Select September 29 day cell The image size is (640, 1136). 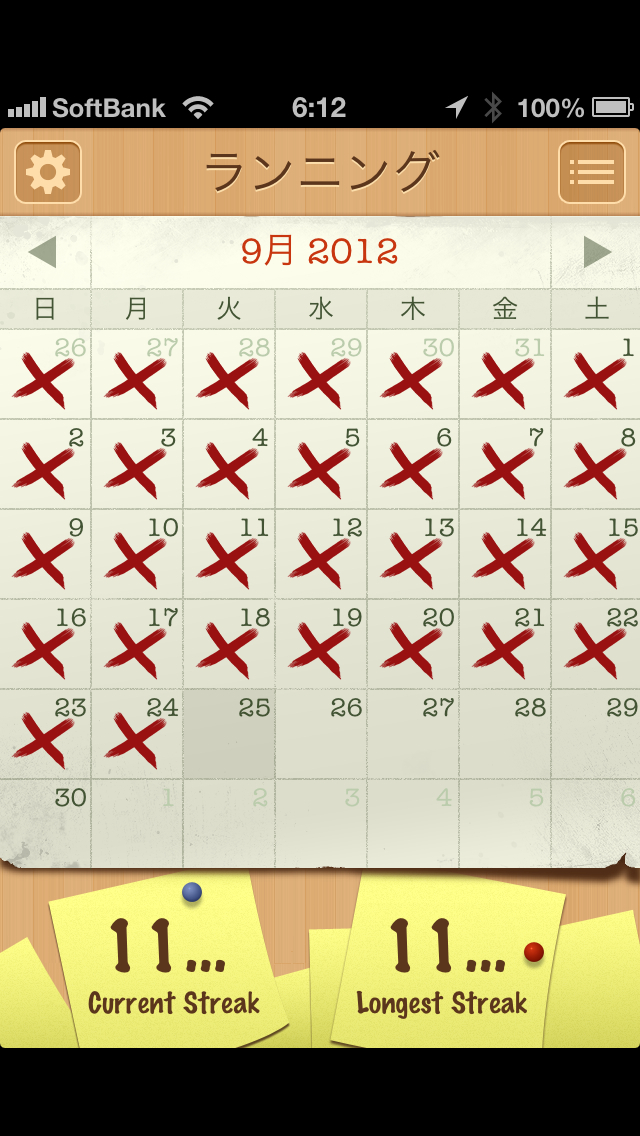point(596,735)
